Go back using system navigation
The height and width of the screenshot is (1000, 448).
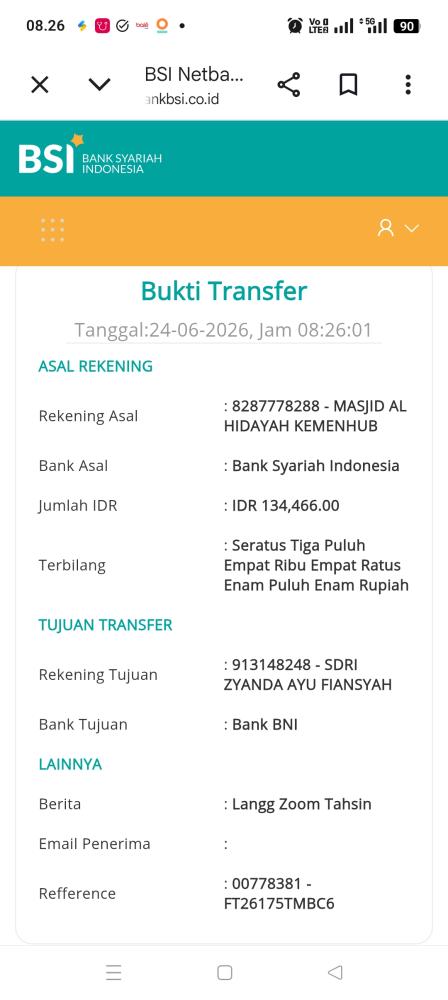point(335,973)
